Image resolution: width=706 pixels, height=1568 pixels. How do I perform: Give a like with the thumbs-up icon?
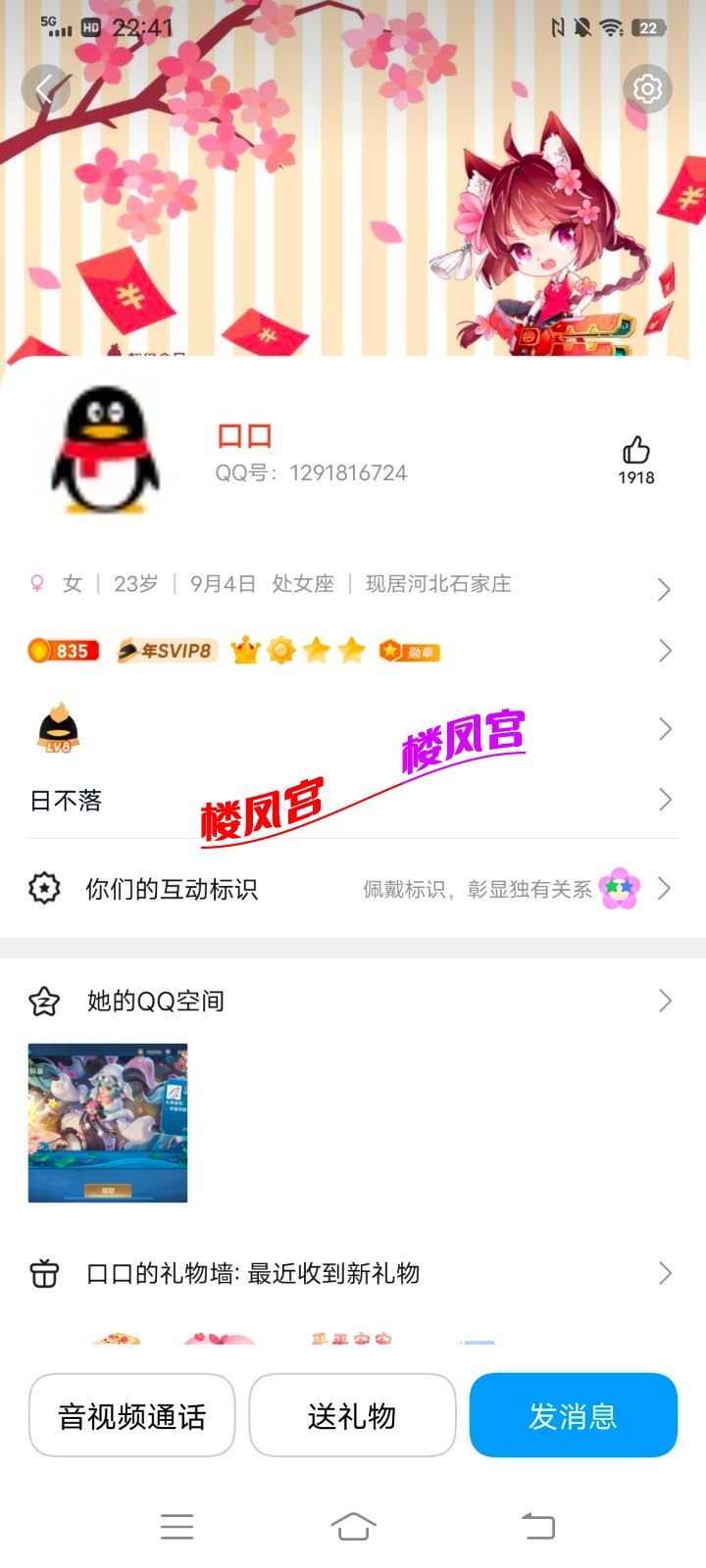point(636,453)
